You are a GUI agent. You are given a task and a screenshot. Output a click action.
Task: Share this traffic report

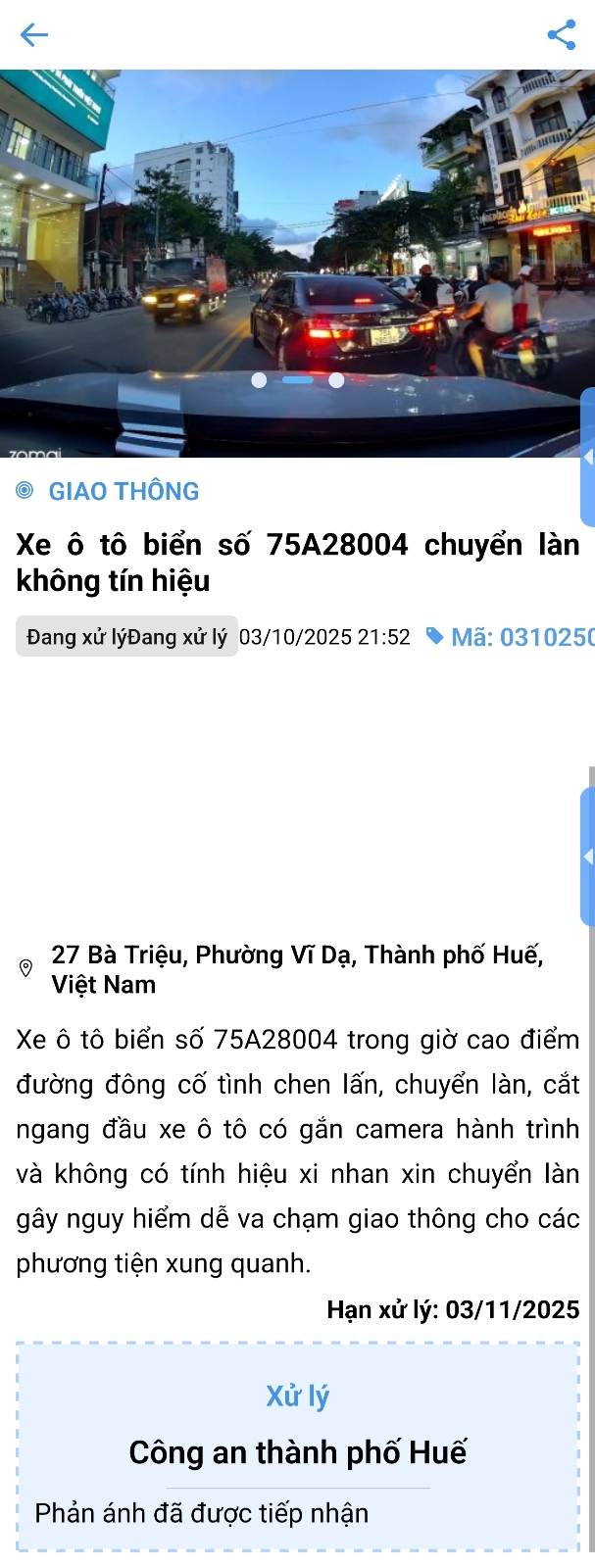[x=561, y=35]
